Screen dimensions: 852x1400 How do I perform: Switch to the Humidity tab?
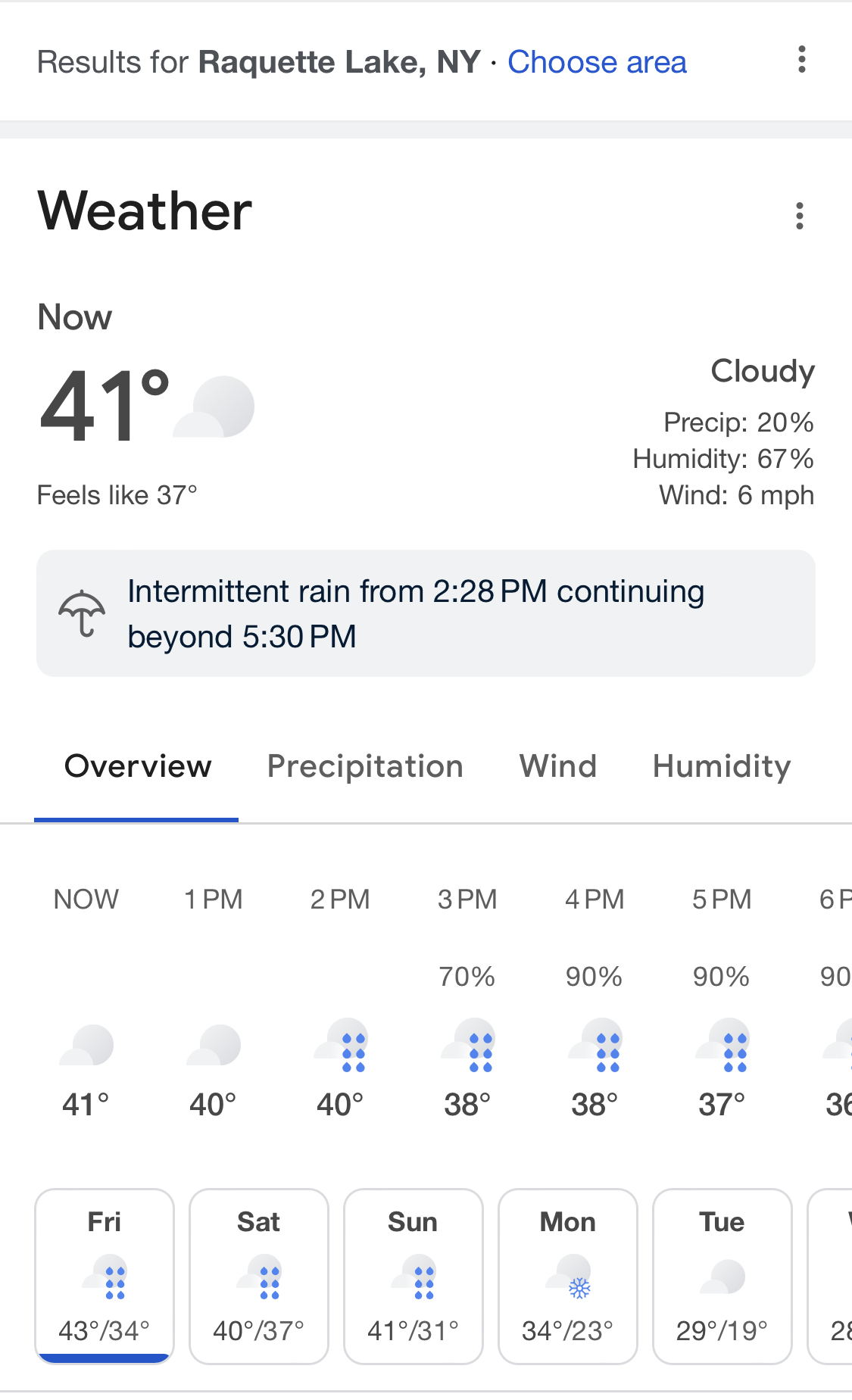tap(722, 766)
